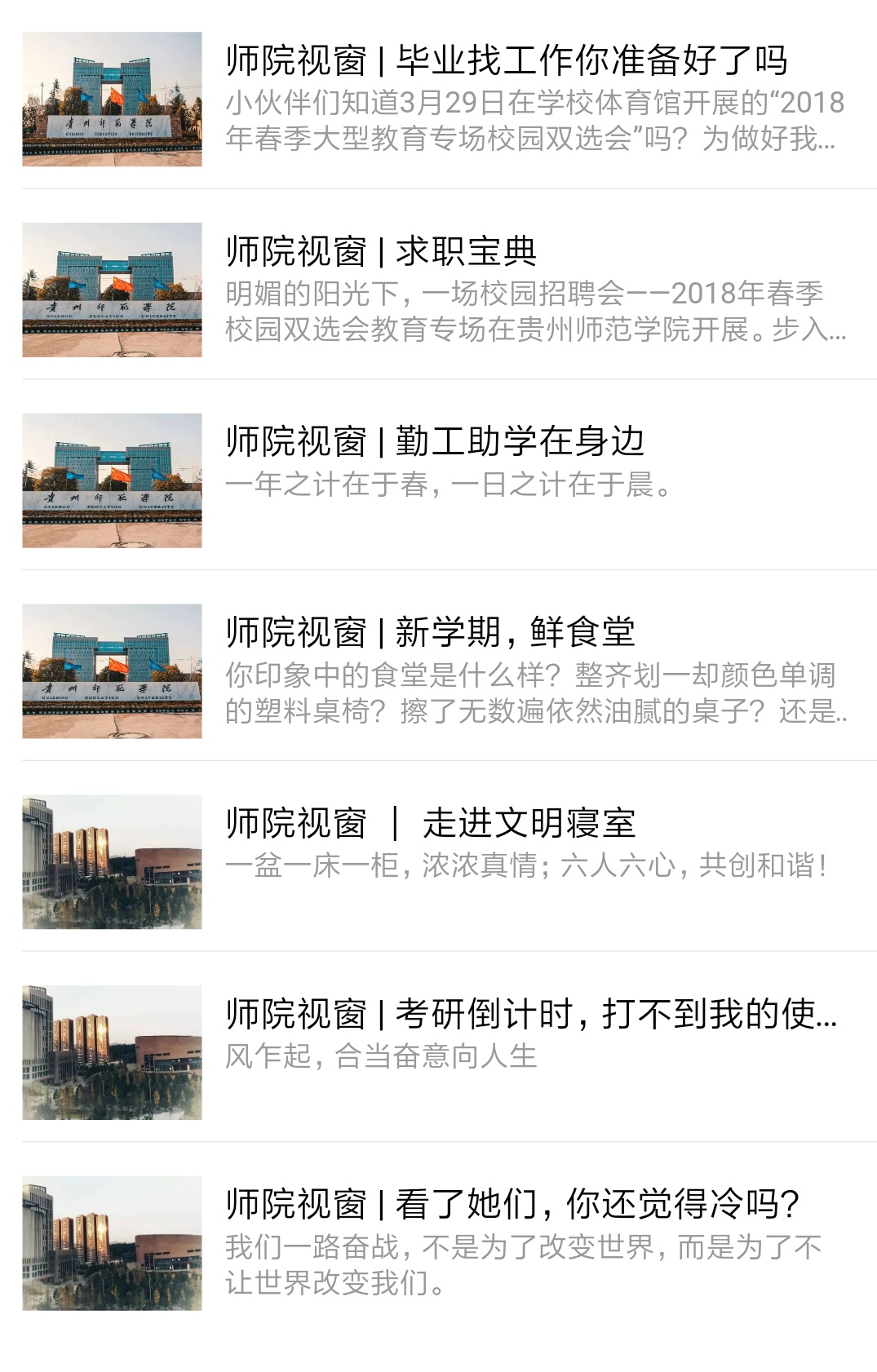Read the 勤工助学在身边 article
877x1372 pixels.
pos(449,480)
